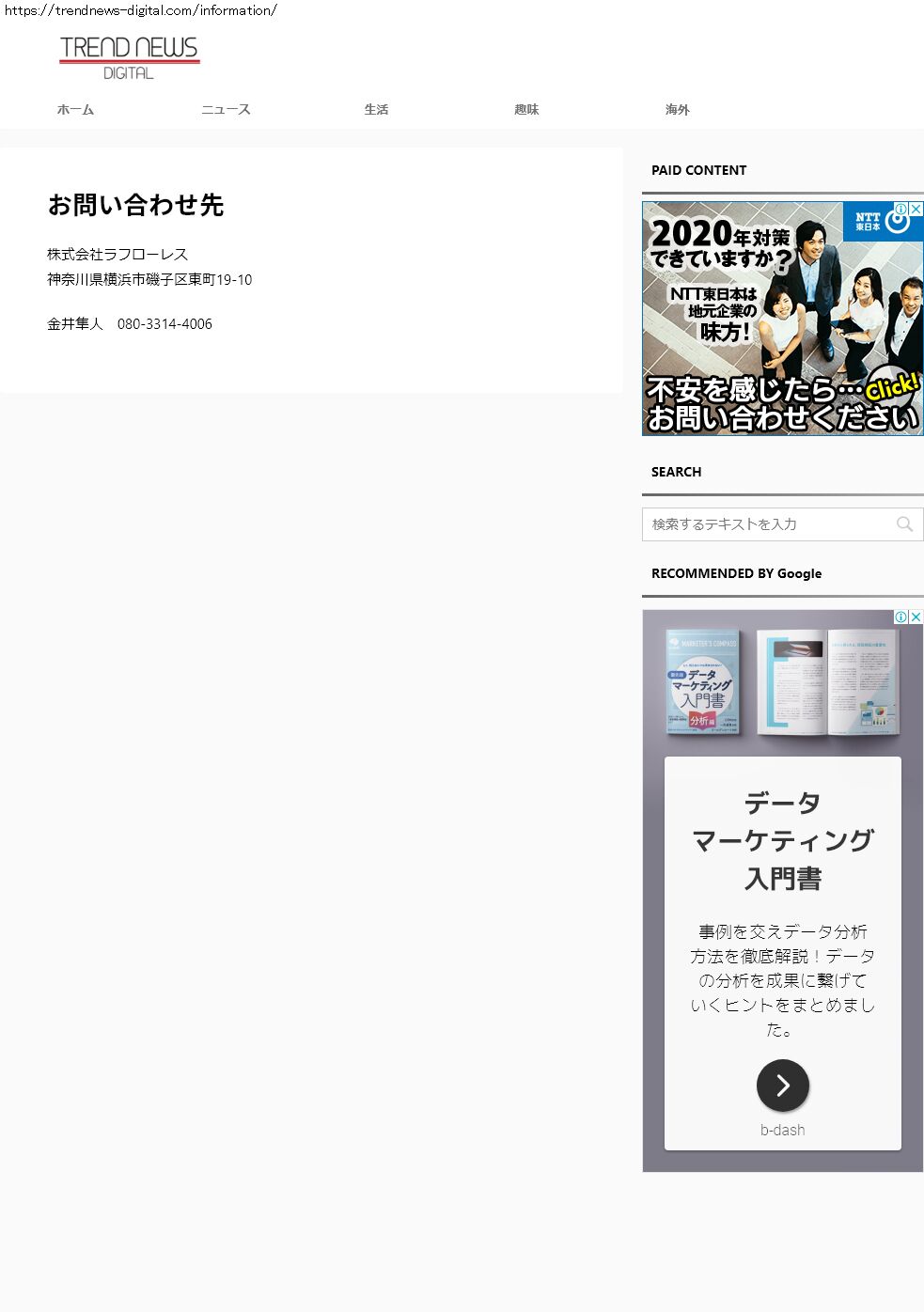The width and height of the screenshot is (924, 1312).
Task: Tap the arrow button in b-dash ad
Action: 782,1086
